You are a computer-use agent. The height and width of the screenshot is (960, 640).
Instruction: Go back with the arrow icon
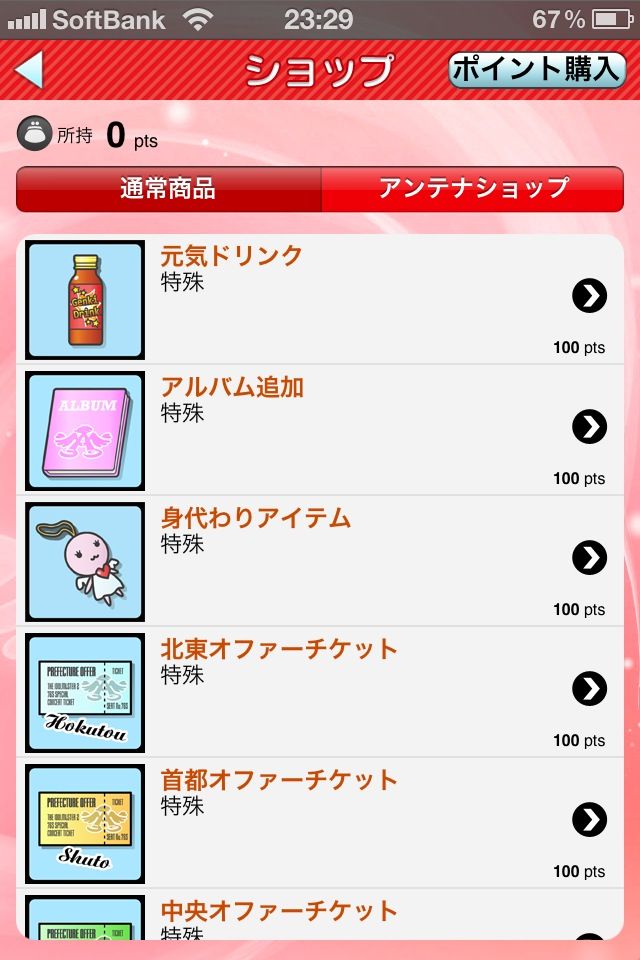(30, 70)
